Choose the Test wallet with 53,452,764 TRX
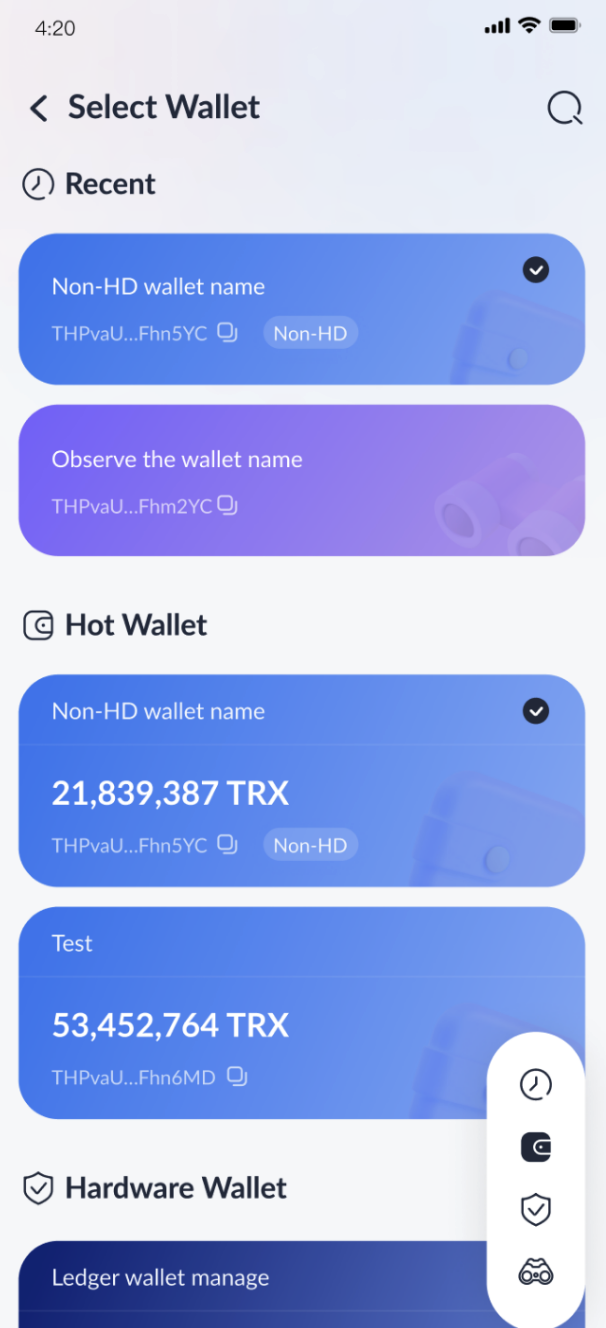 point(250,1012)
